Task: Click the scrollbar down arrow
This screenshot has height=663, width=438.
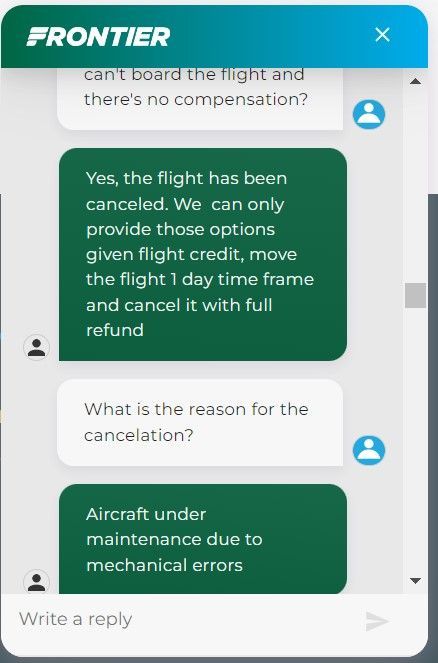Action: point(415,581)
